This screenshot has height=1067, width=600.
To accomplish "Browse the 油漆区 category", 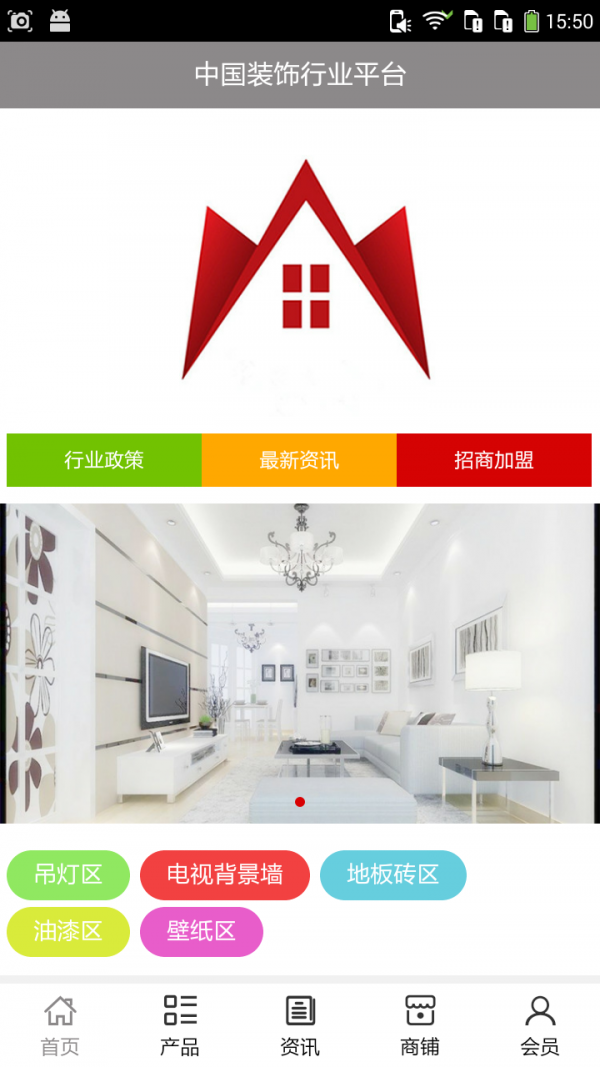I will (69, 932).
